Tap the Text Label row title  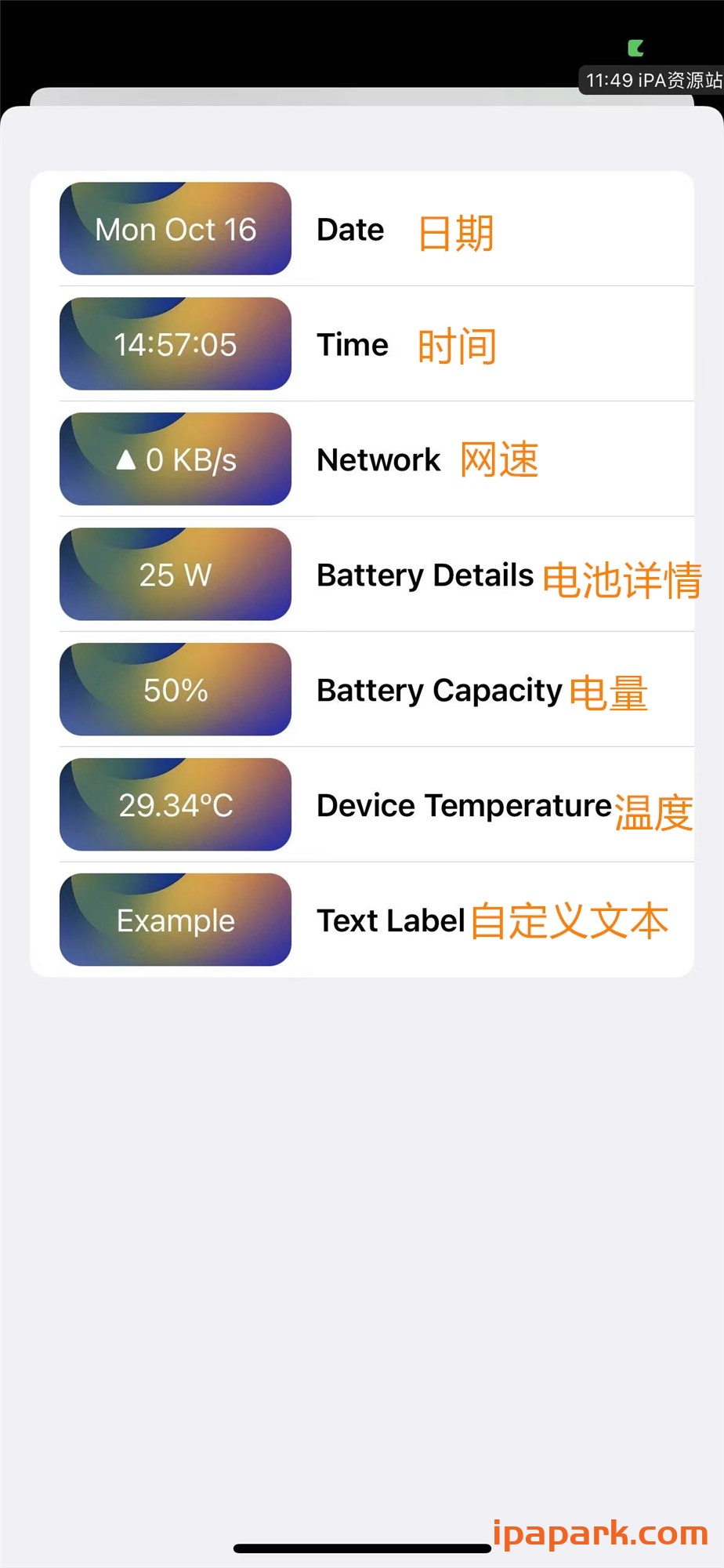pos(390,920)
